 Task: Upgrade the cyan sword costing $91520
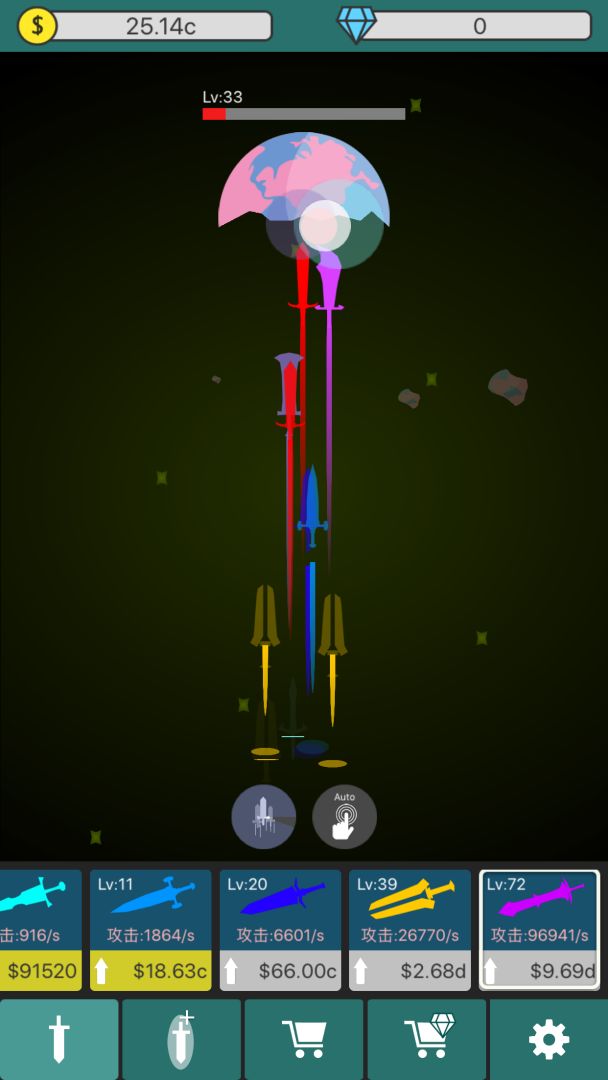(40, 971)
